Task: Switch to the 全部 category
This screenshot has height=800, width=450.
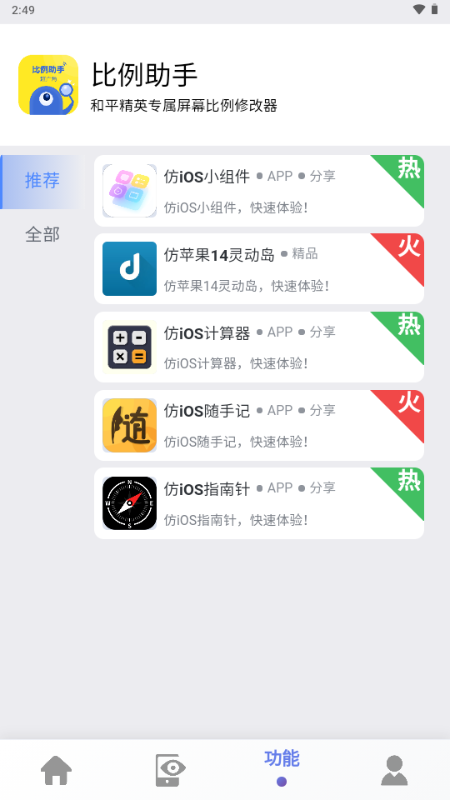Action: pos(42,235)
